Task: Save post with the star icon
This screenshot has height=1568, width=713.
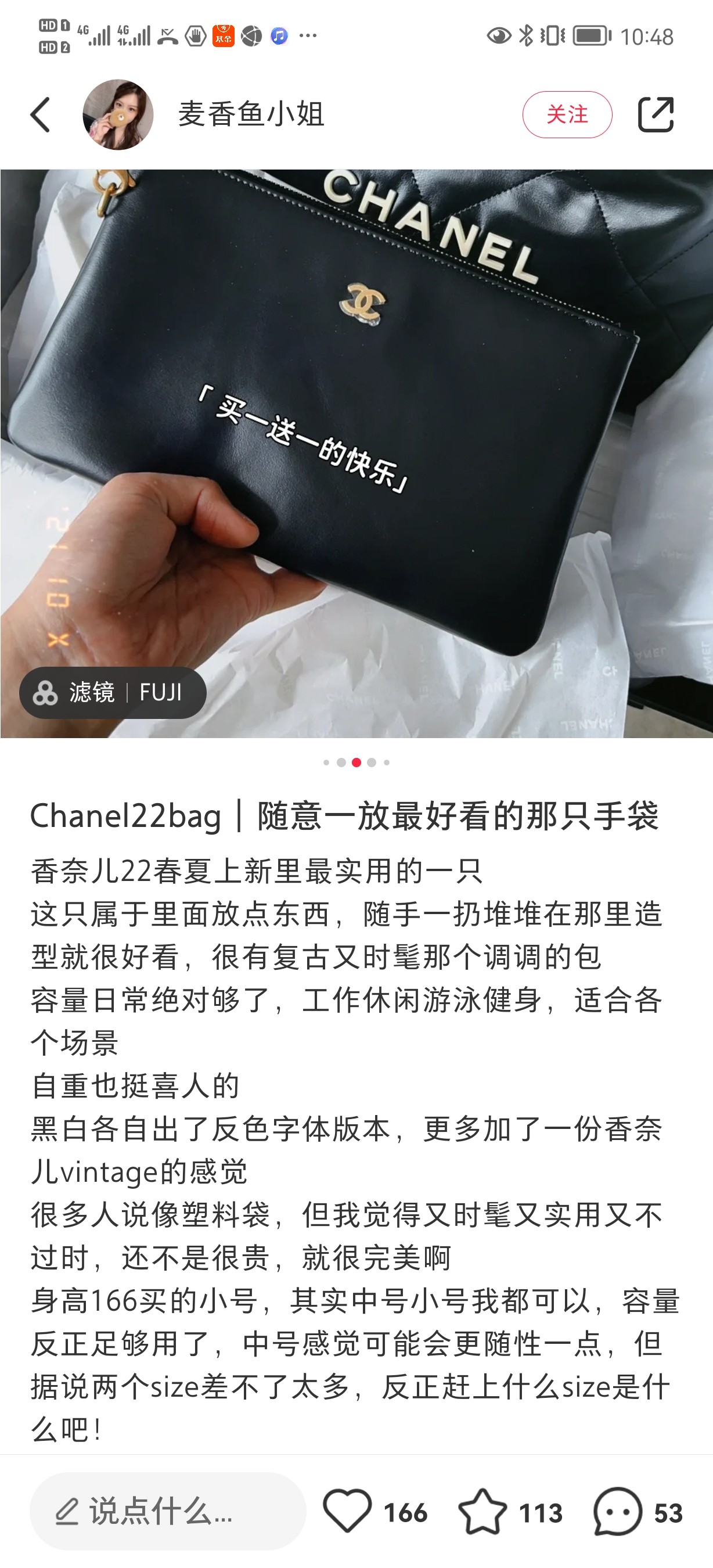Action: pyautogui.click(x=482, y=1511)
